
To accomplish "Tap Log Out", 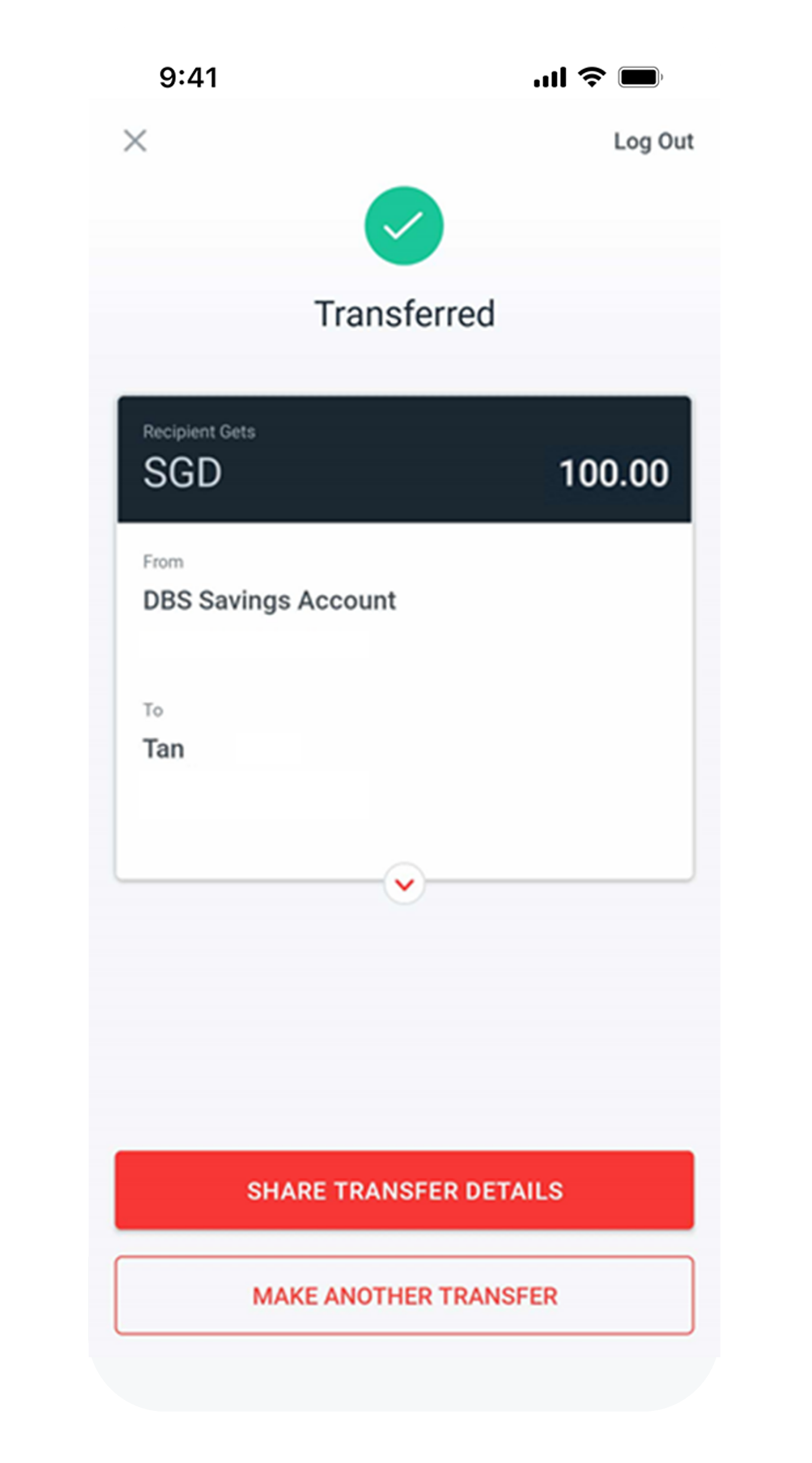I will click(653, 142).
